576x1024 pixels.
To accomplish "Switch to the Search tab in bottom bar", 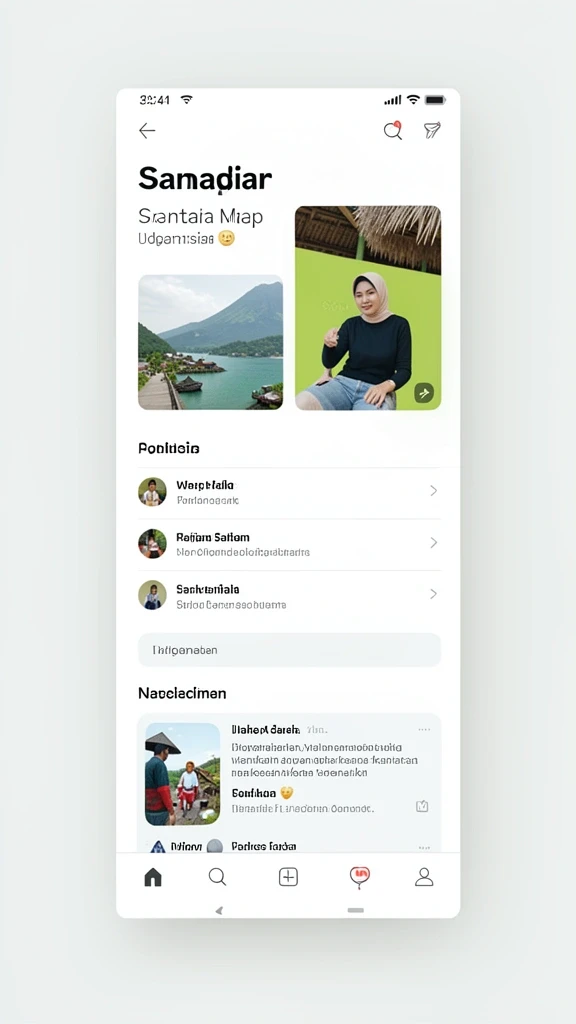I will coord(217,877).
